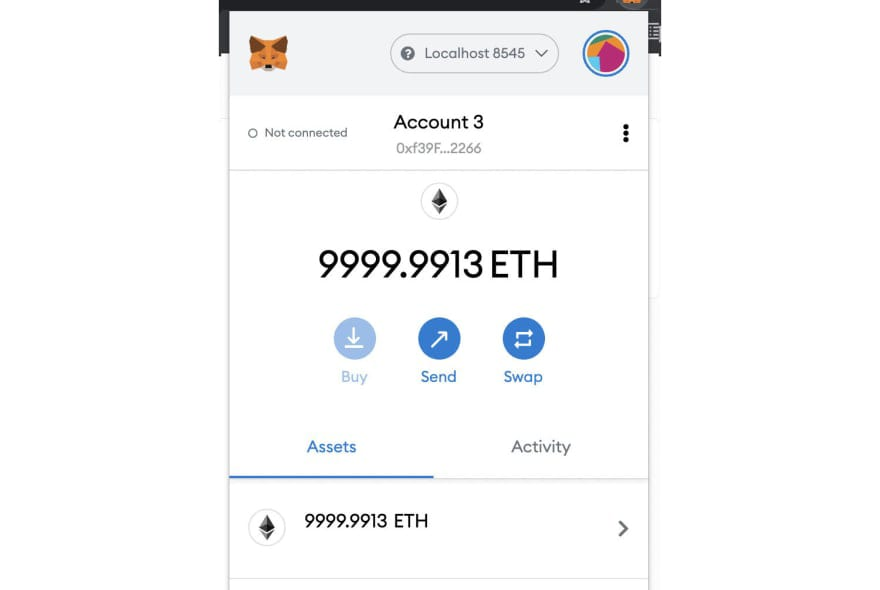The image size is (880, 590).
Task: Select the Assets tab
Action: (x=332, y=447)
